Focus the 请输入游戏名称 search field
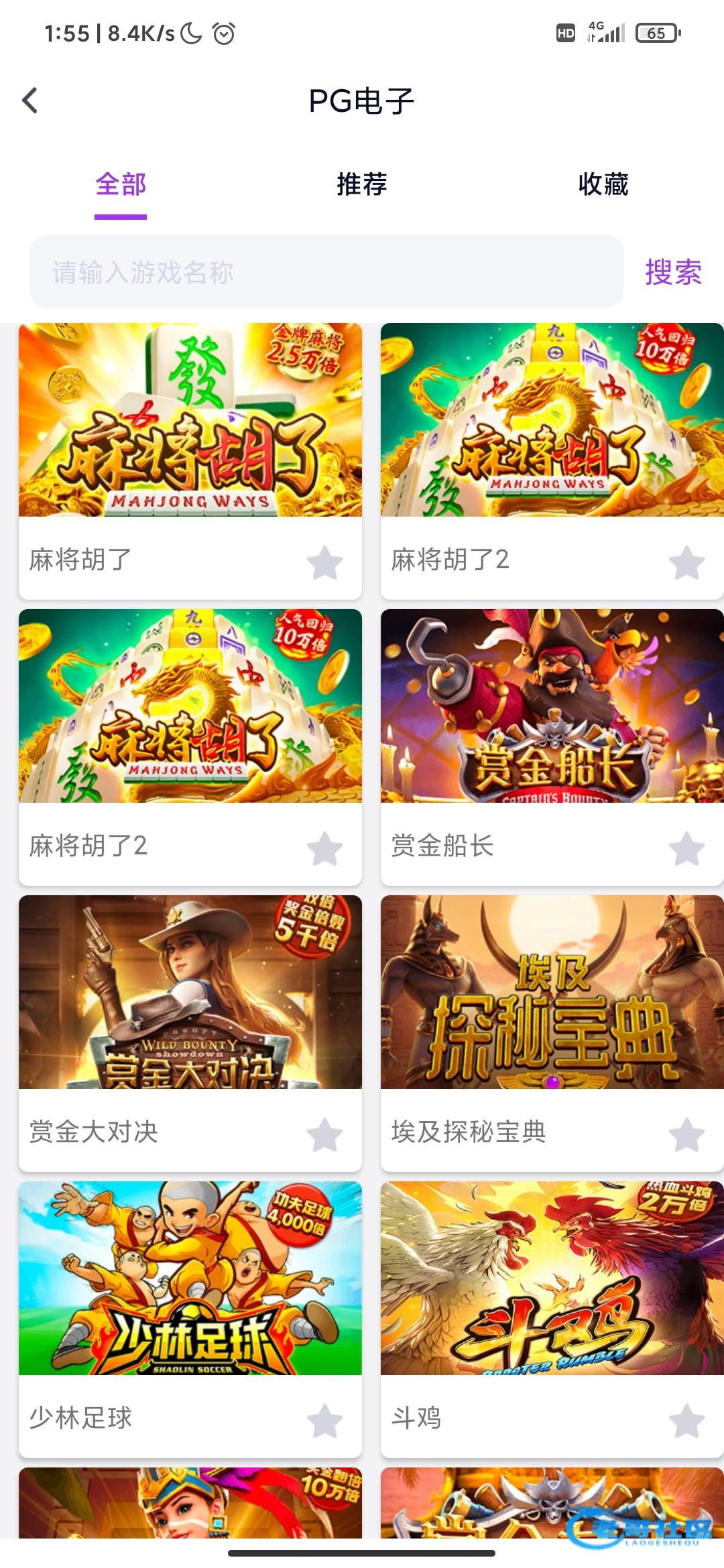724x1568 pixels. (x=326, y=272)
